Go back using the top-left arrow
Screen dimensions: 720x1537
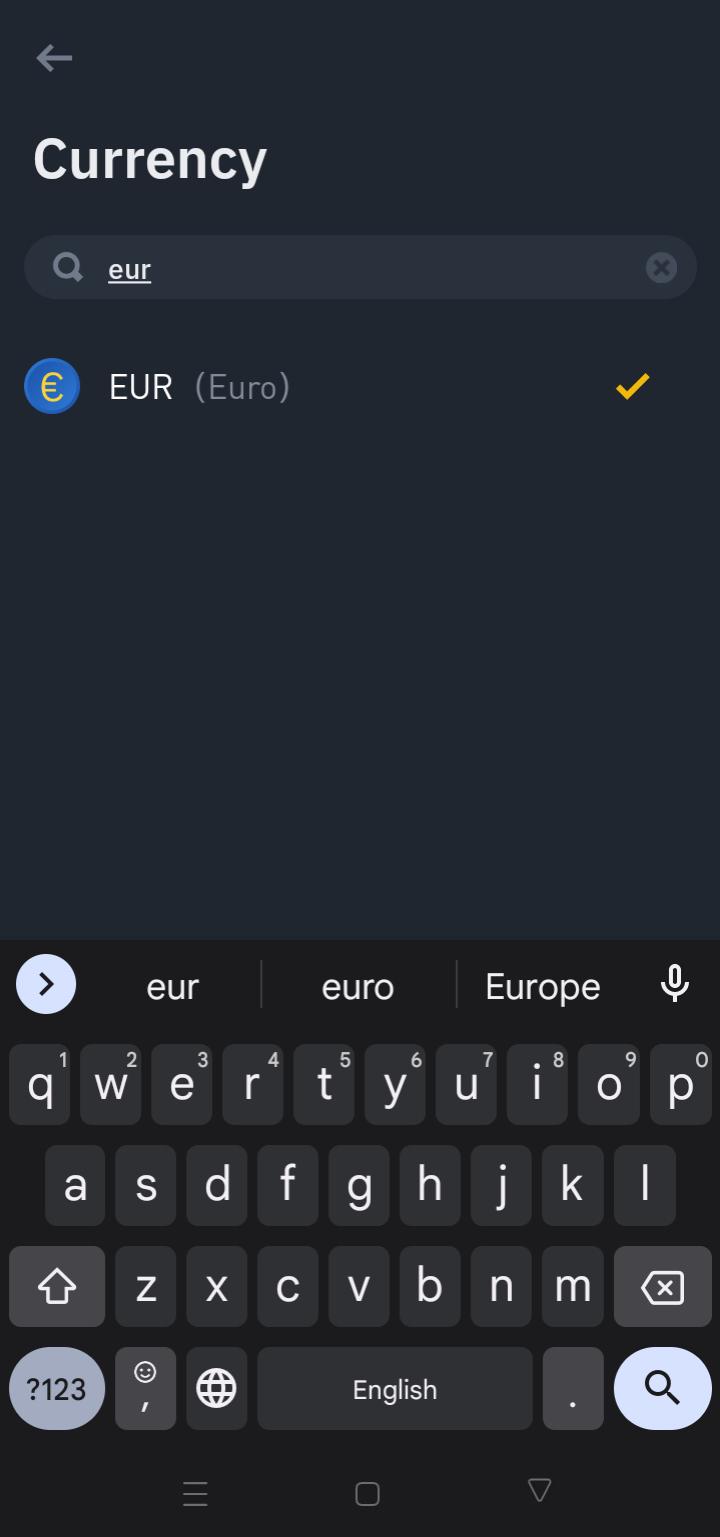coord(54,58)
